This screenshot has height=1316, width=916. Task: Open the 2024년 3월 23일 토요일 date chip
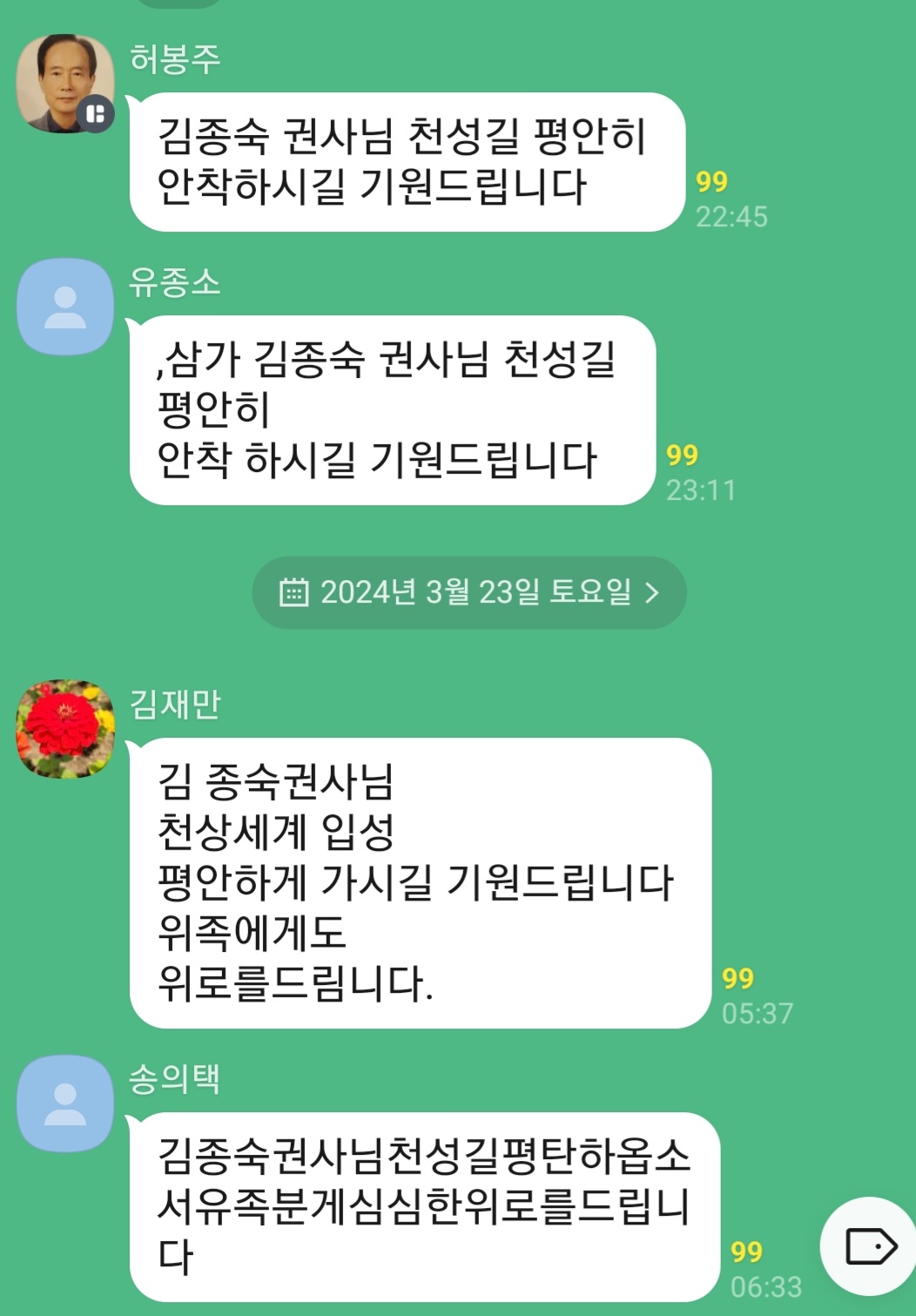pyautogui.click(x=468, y=593)
